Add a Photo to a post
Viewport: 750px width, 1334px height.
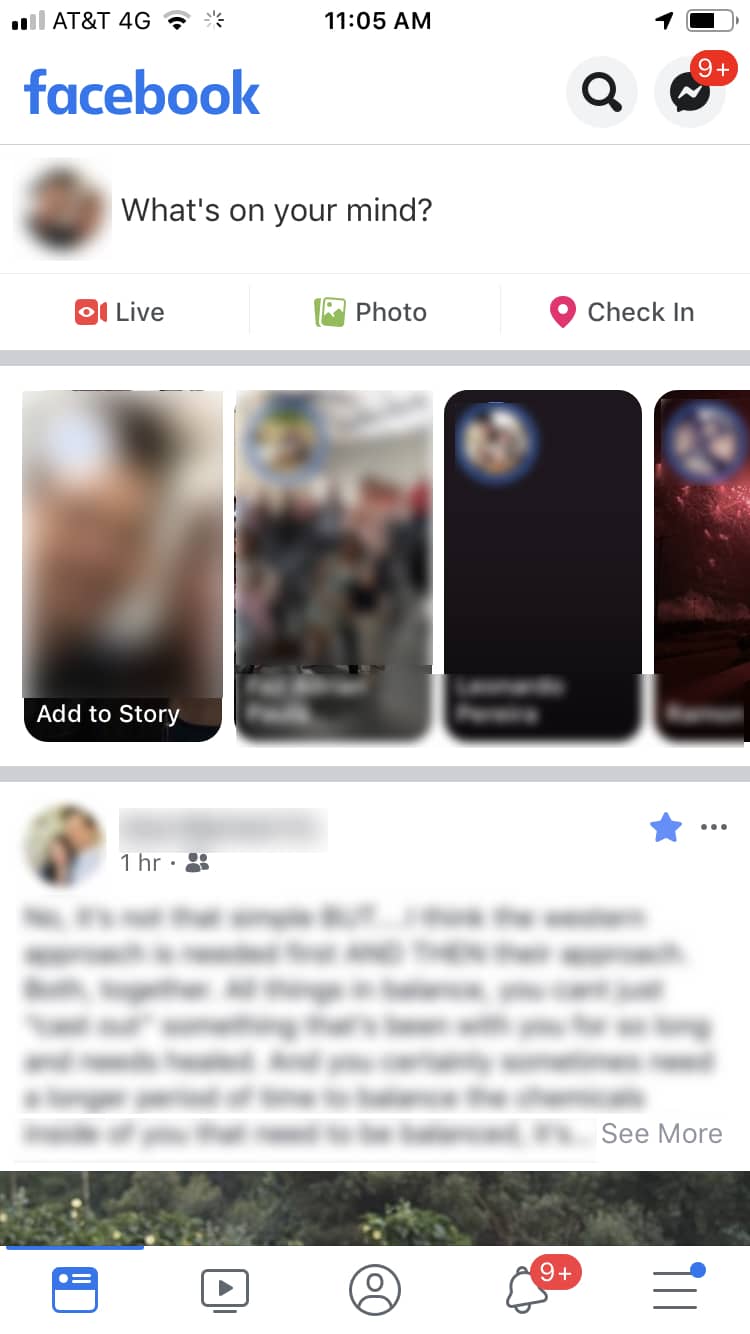(372, 312)
